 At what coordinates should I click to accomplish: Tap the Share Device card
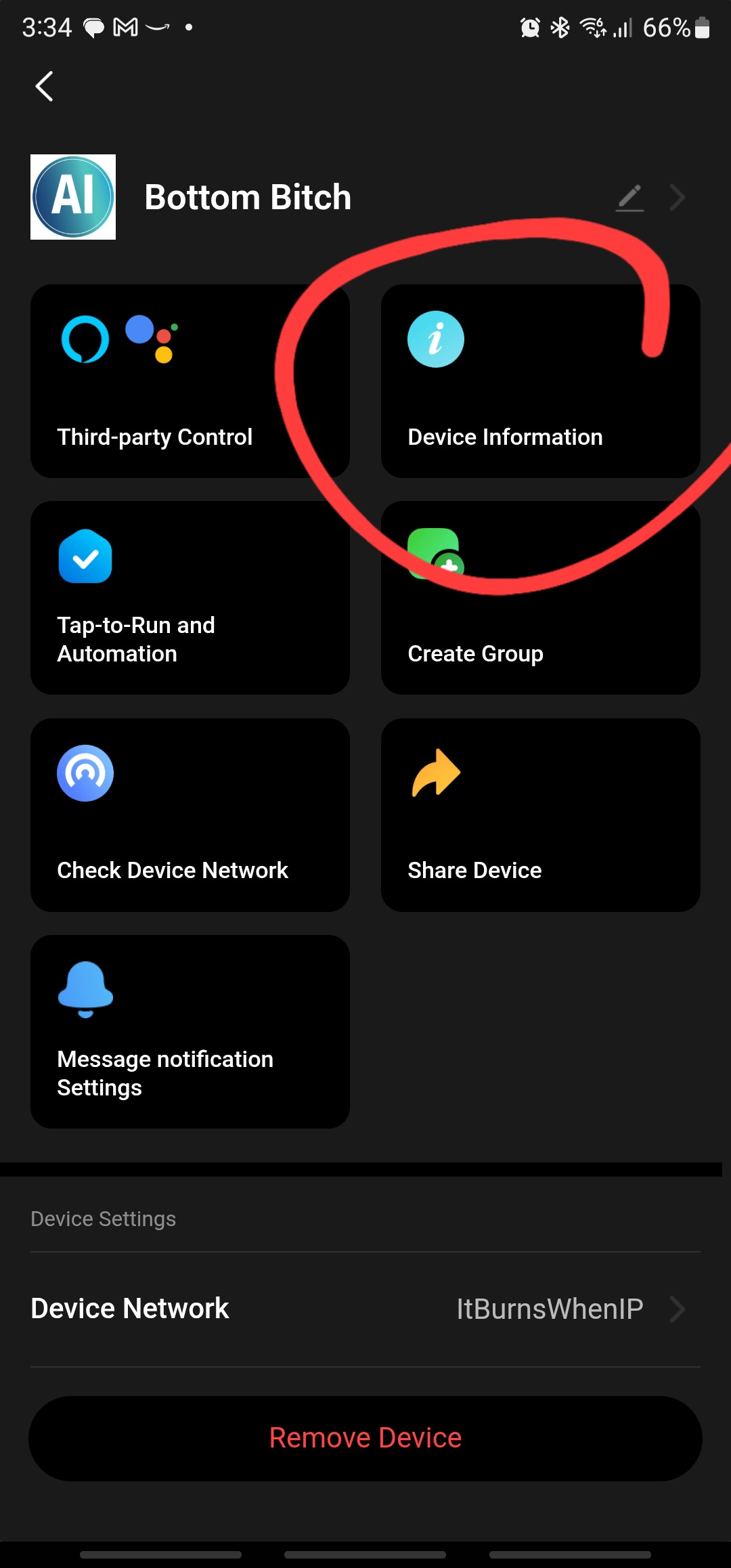point(540,814)
